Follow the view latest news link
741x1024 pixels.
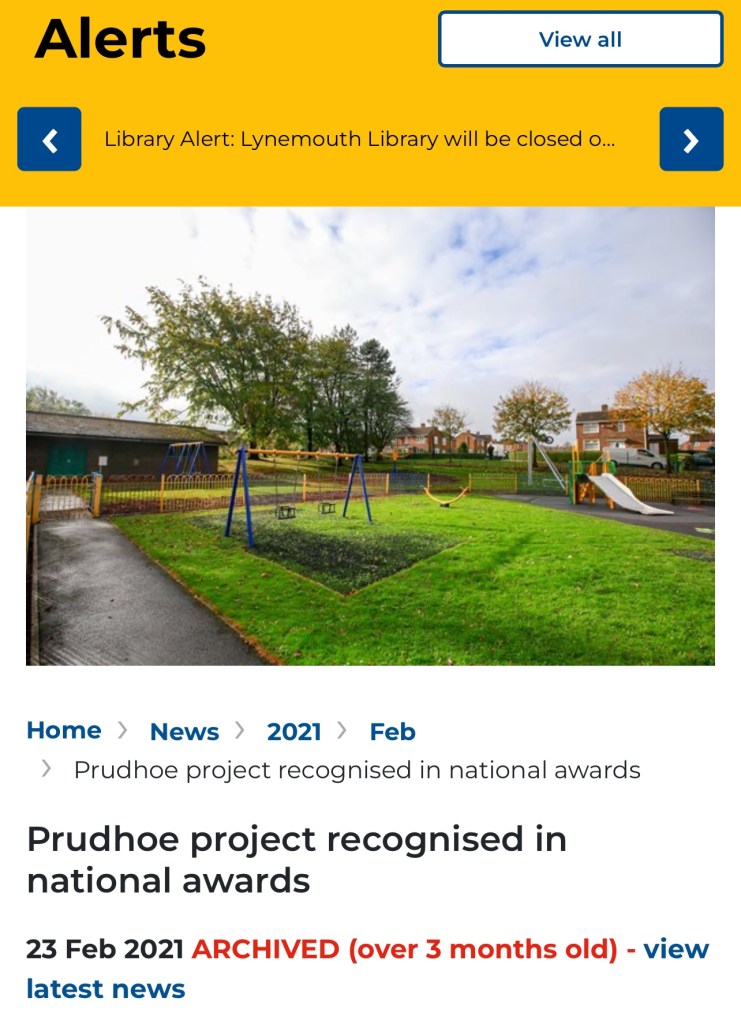tap(105, 989)
